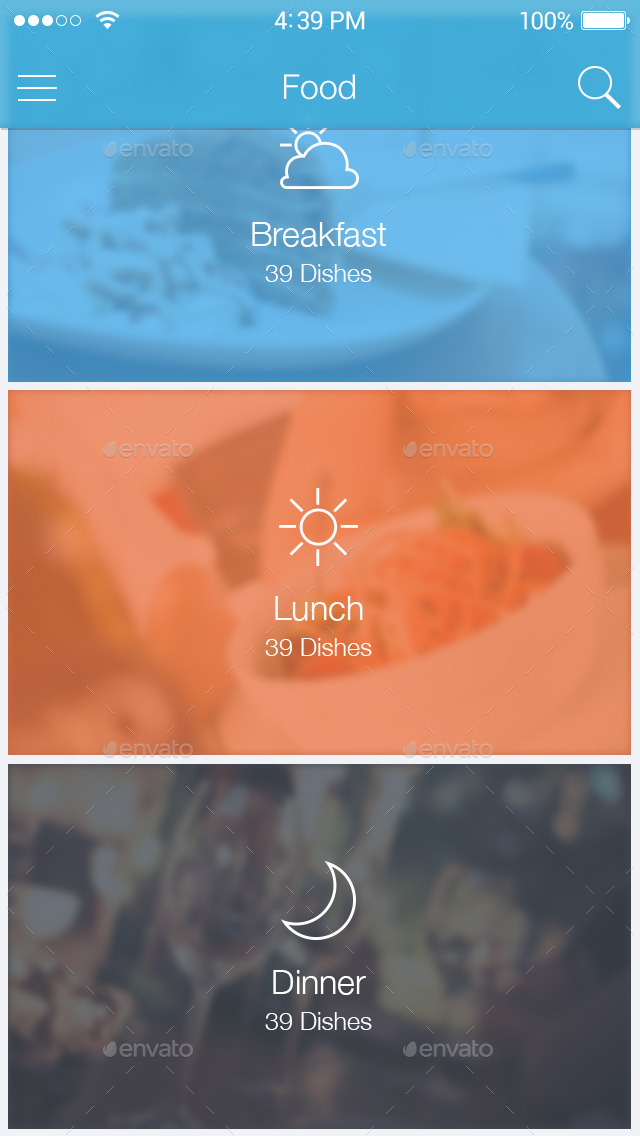Open the search magnifier
Image resolution: width=640 pixels, height=1136 pixels.
coord(598,88)
